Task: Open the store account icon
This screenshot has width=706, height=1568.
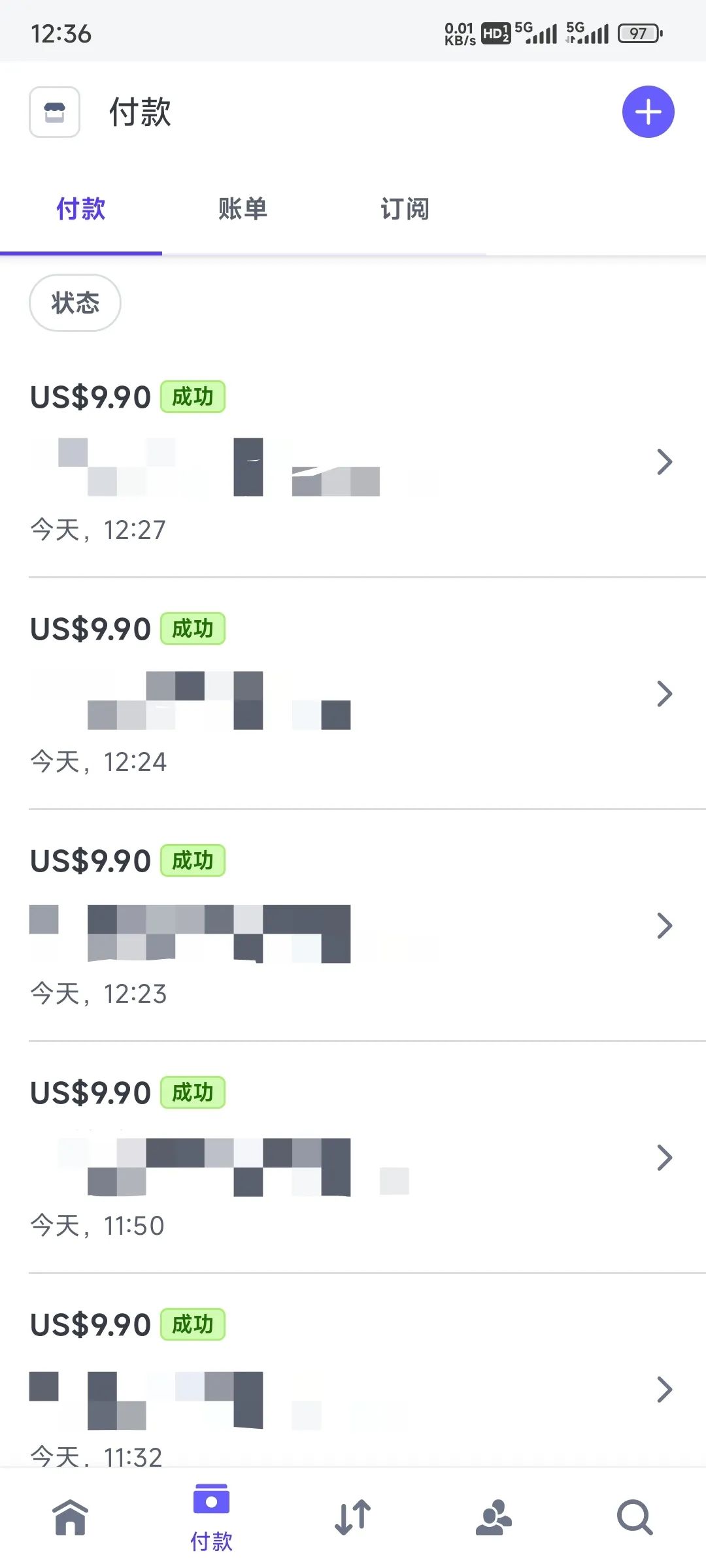Action: click(x=55, y=112)
